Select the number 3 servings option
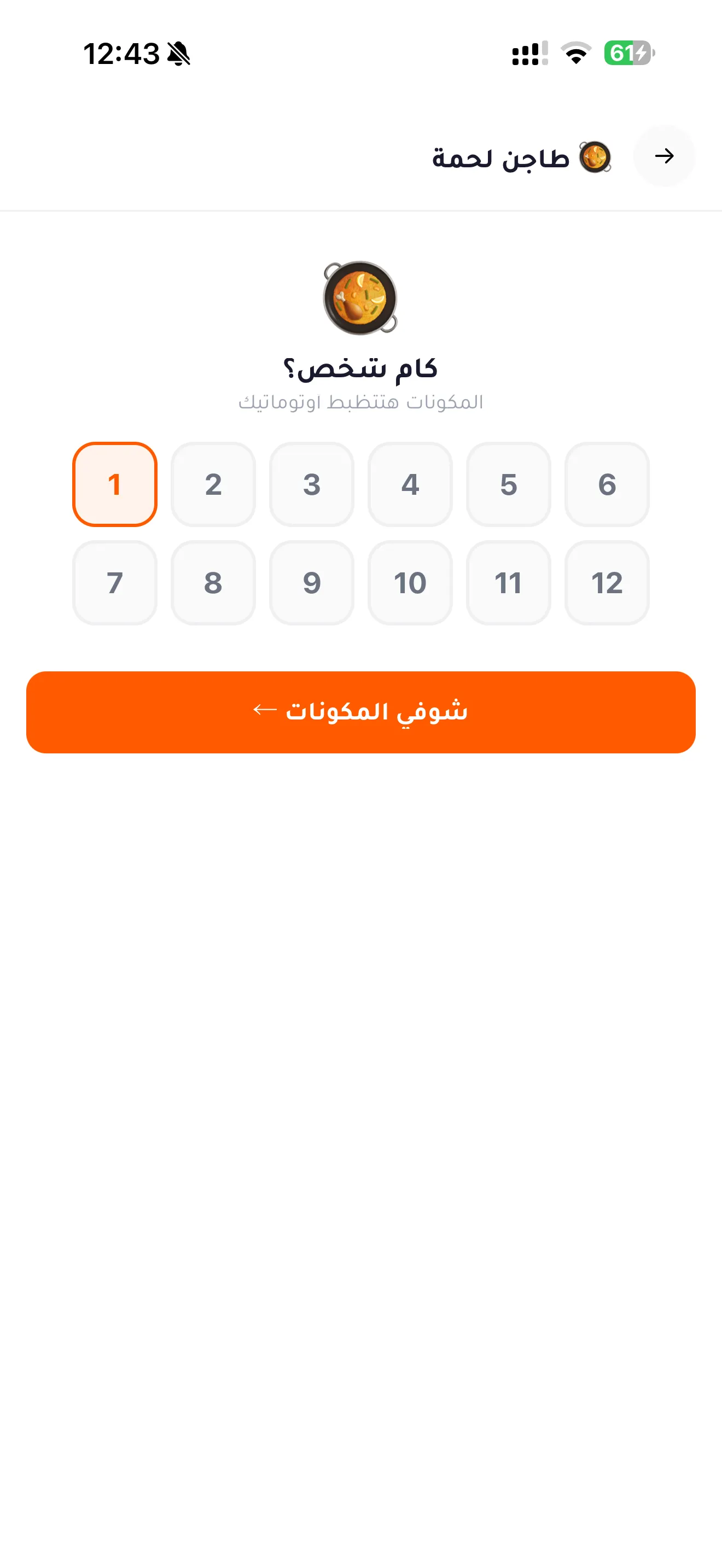This screenshot has height=1568, width=722. click(312, 484)
